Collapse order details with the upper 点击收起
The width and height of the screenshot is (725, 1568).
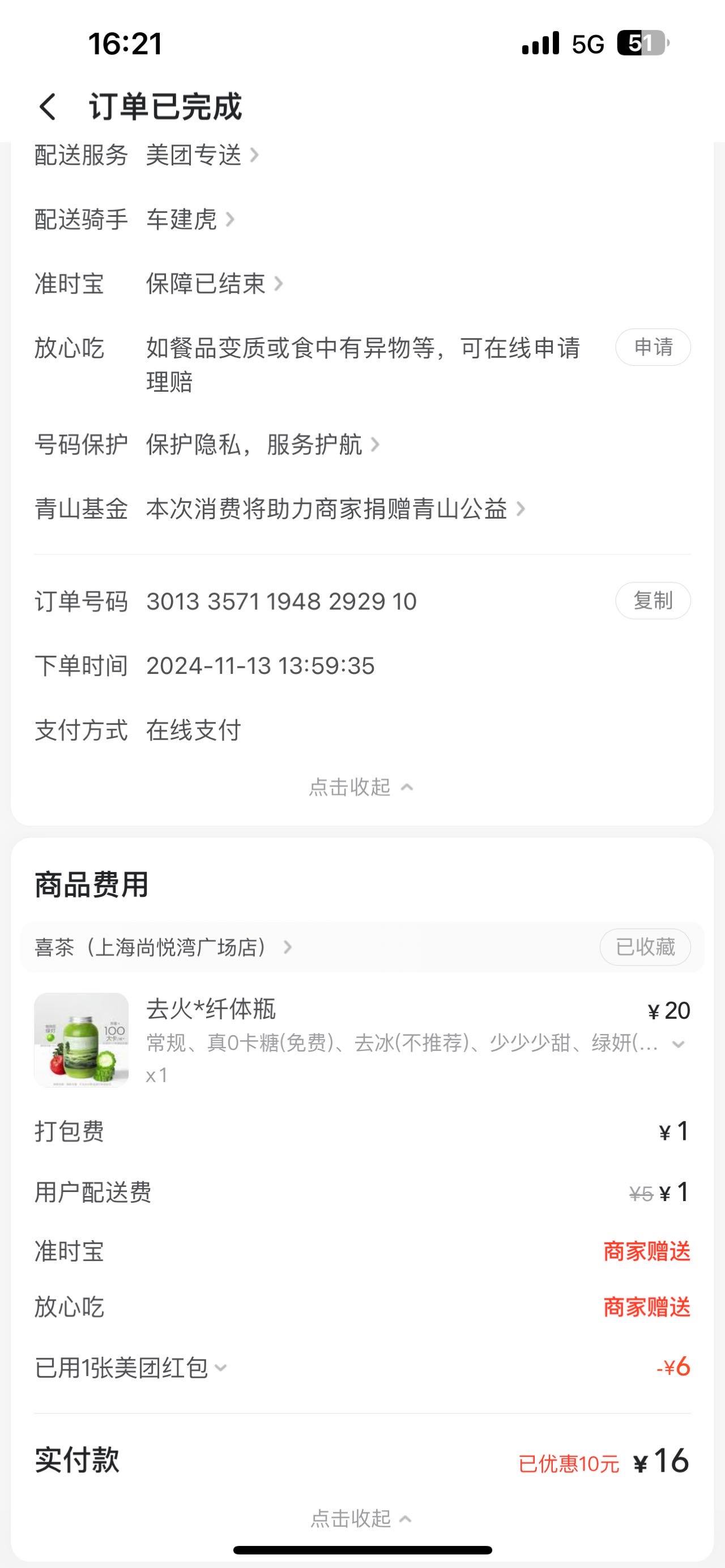pos(361,787)
